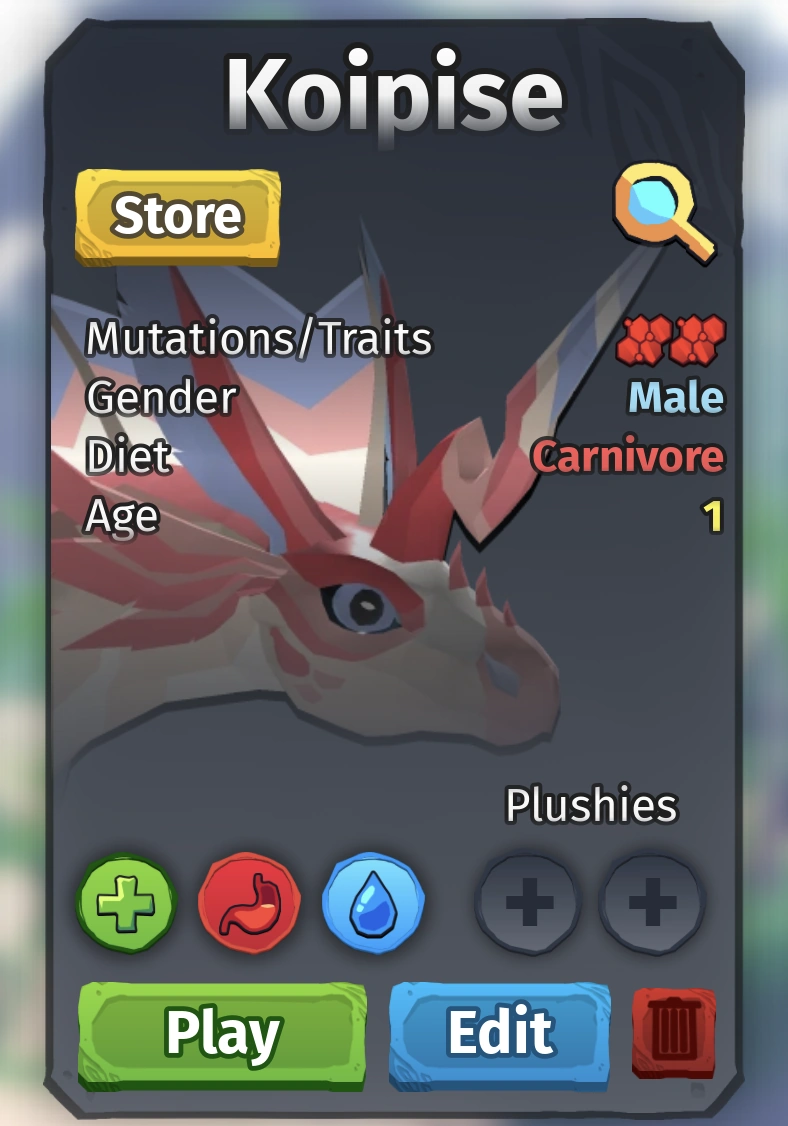Tap the red stomach hunger icon
This screenshot has width=788, height=1126.
point(249,905)
